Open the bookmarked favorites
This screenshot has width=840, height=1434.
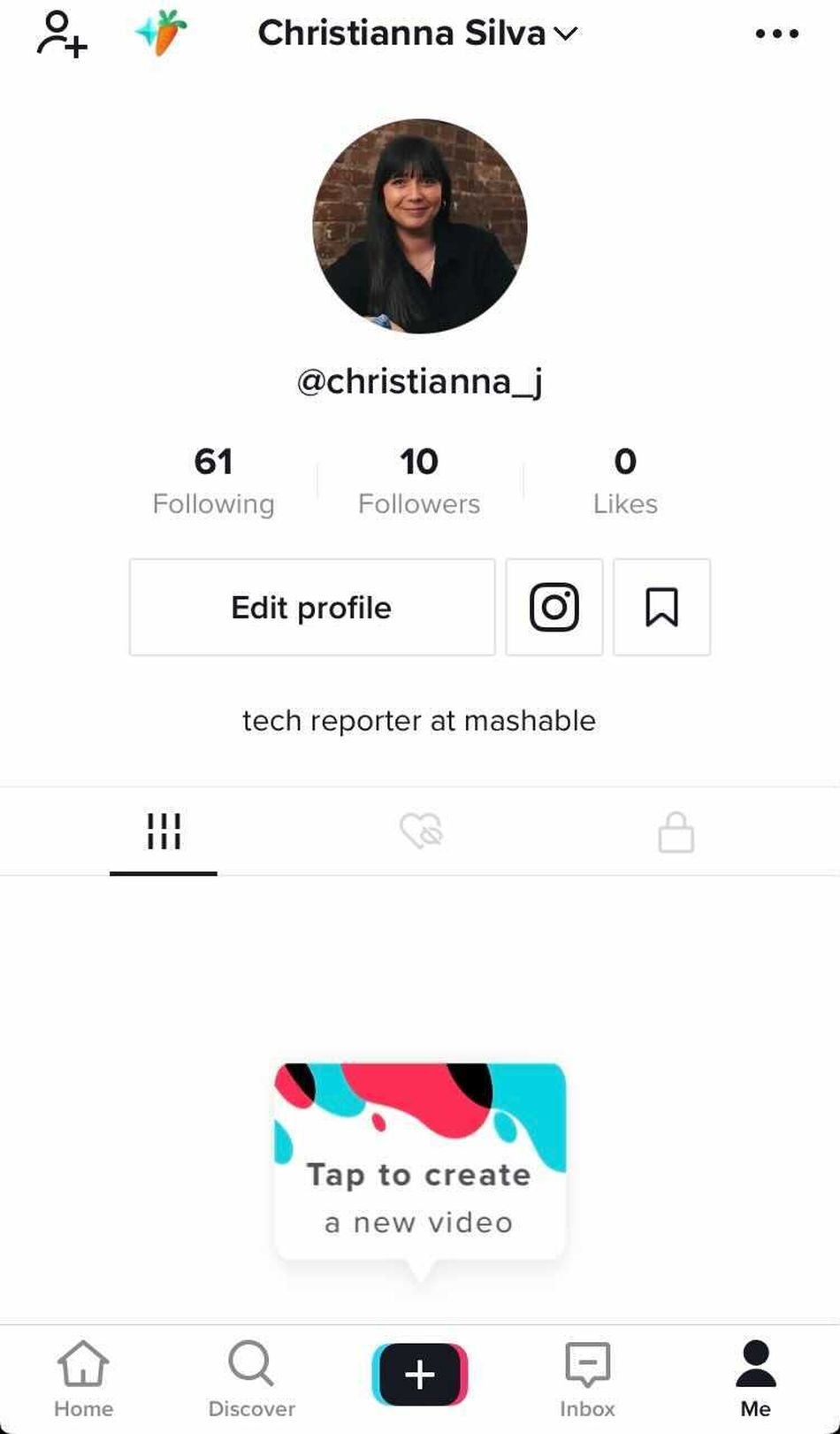(661, 608)
